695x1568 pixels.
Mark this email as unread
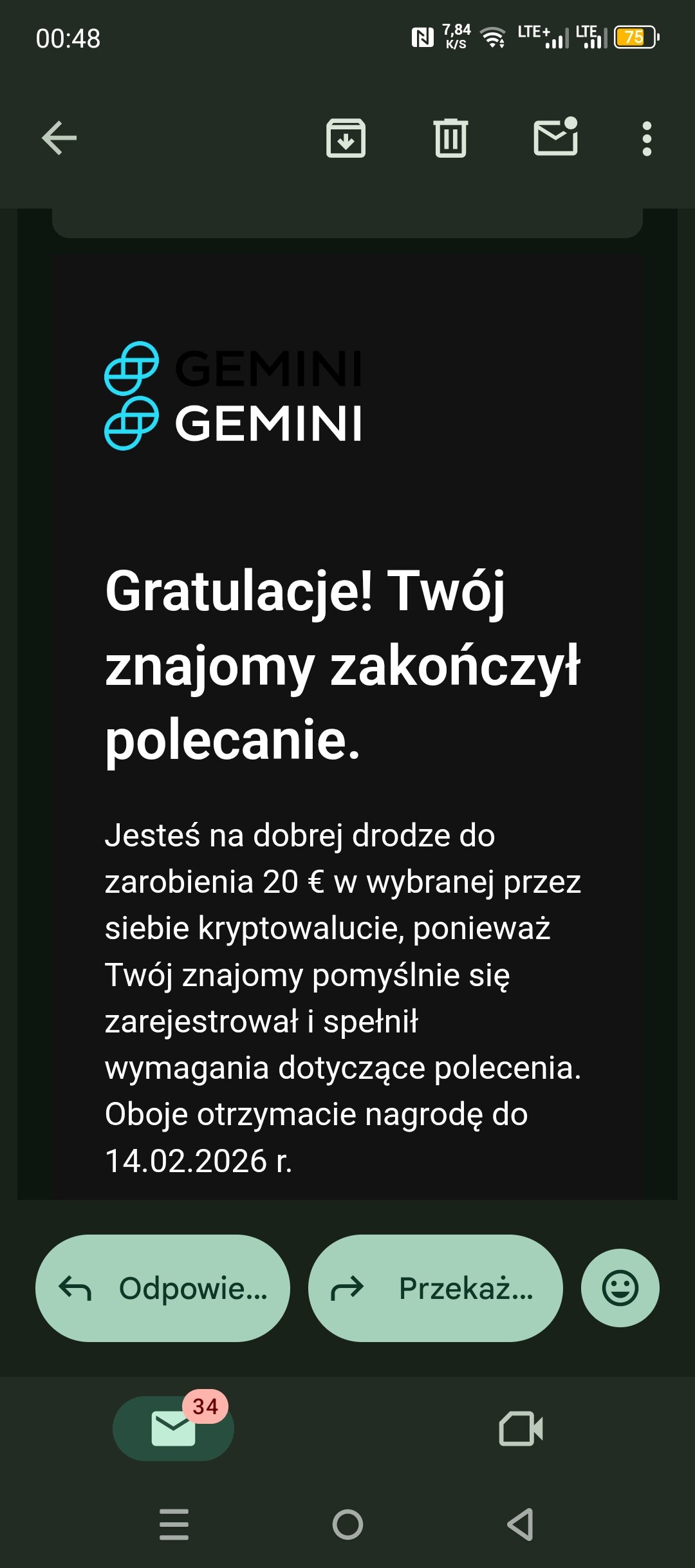[555, 138]
